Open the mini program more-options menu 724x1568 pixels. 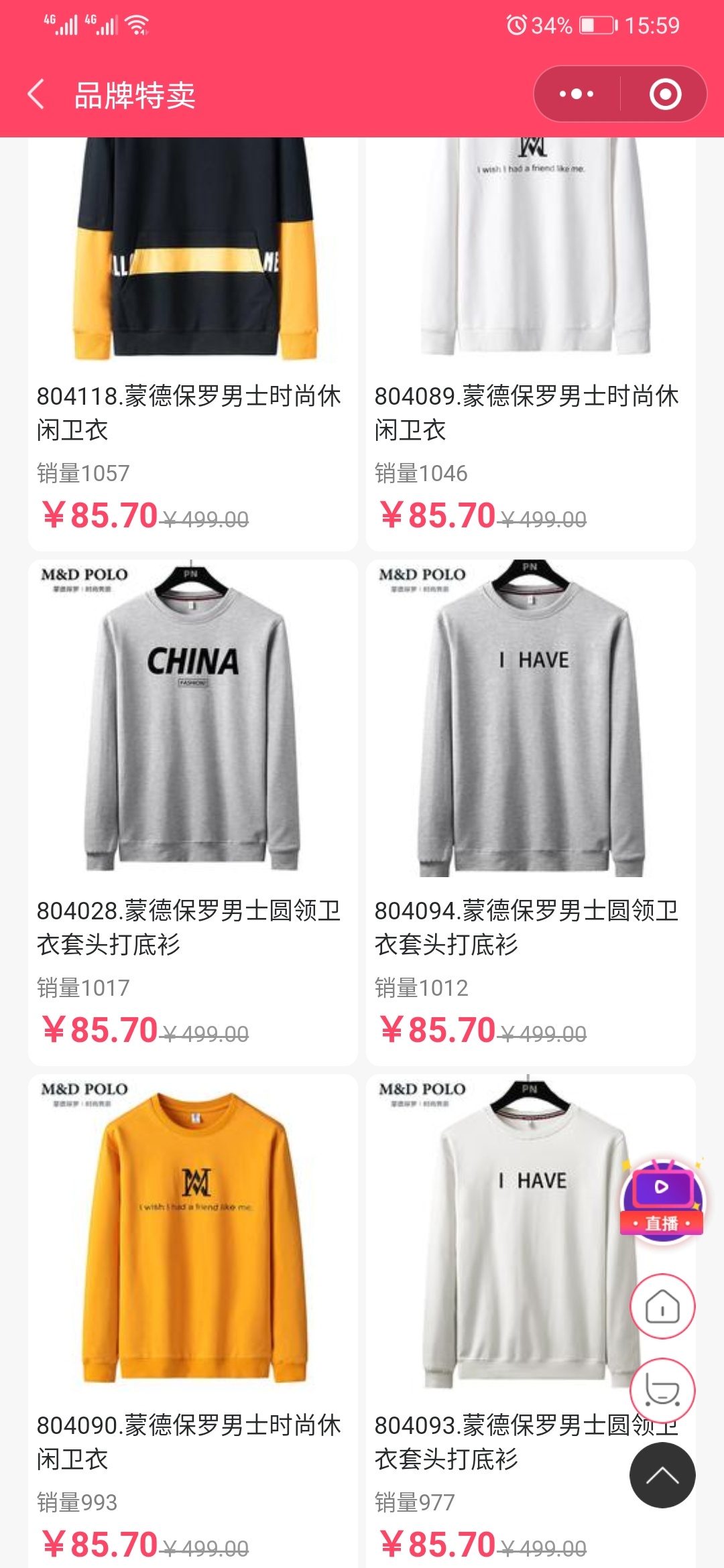coord(577,94)
